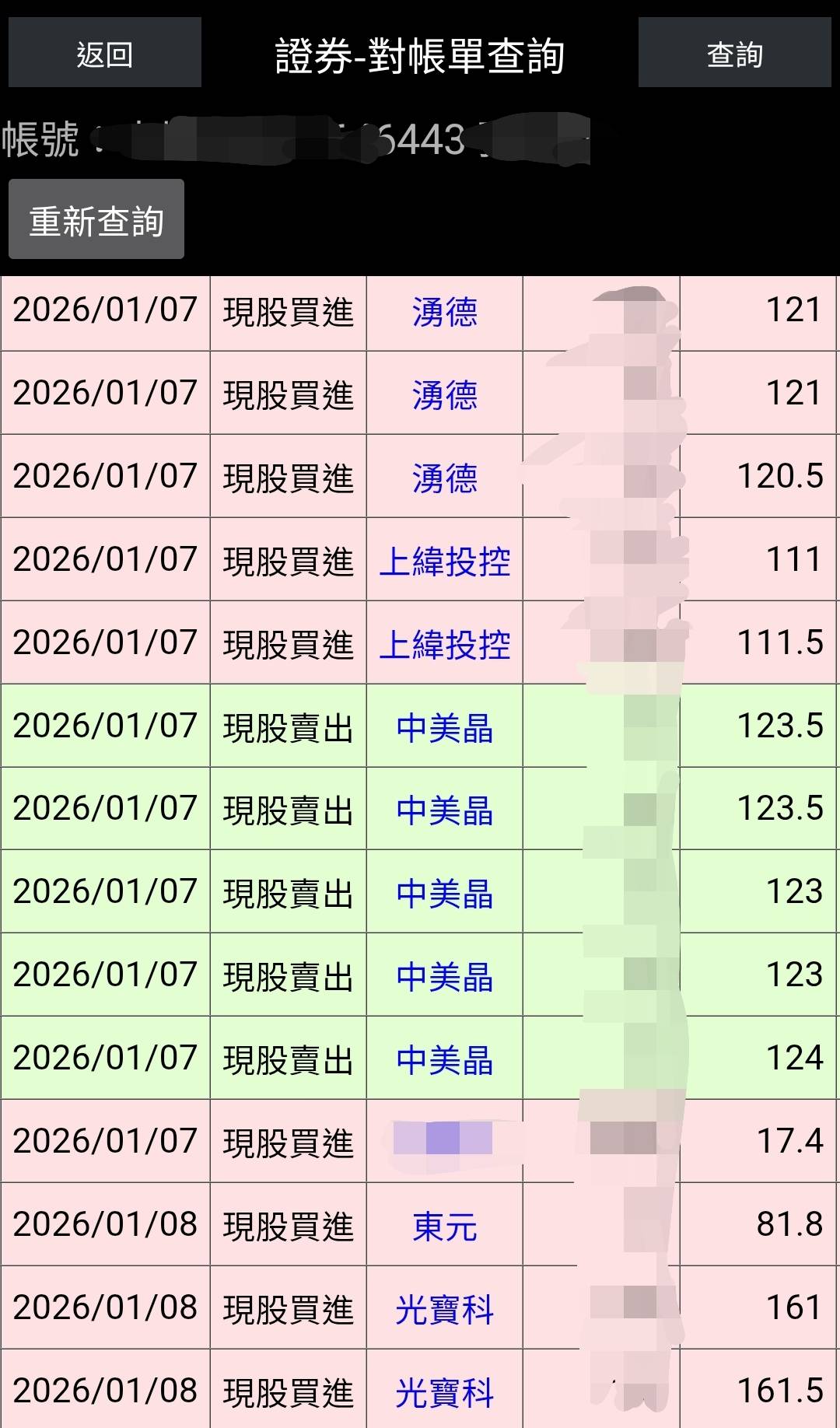Viewport: 840px width, 1428px height.
Task: Tap 重新查詢 to search again
Action: [x=96, y=219]
